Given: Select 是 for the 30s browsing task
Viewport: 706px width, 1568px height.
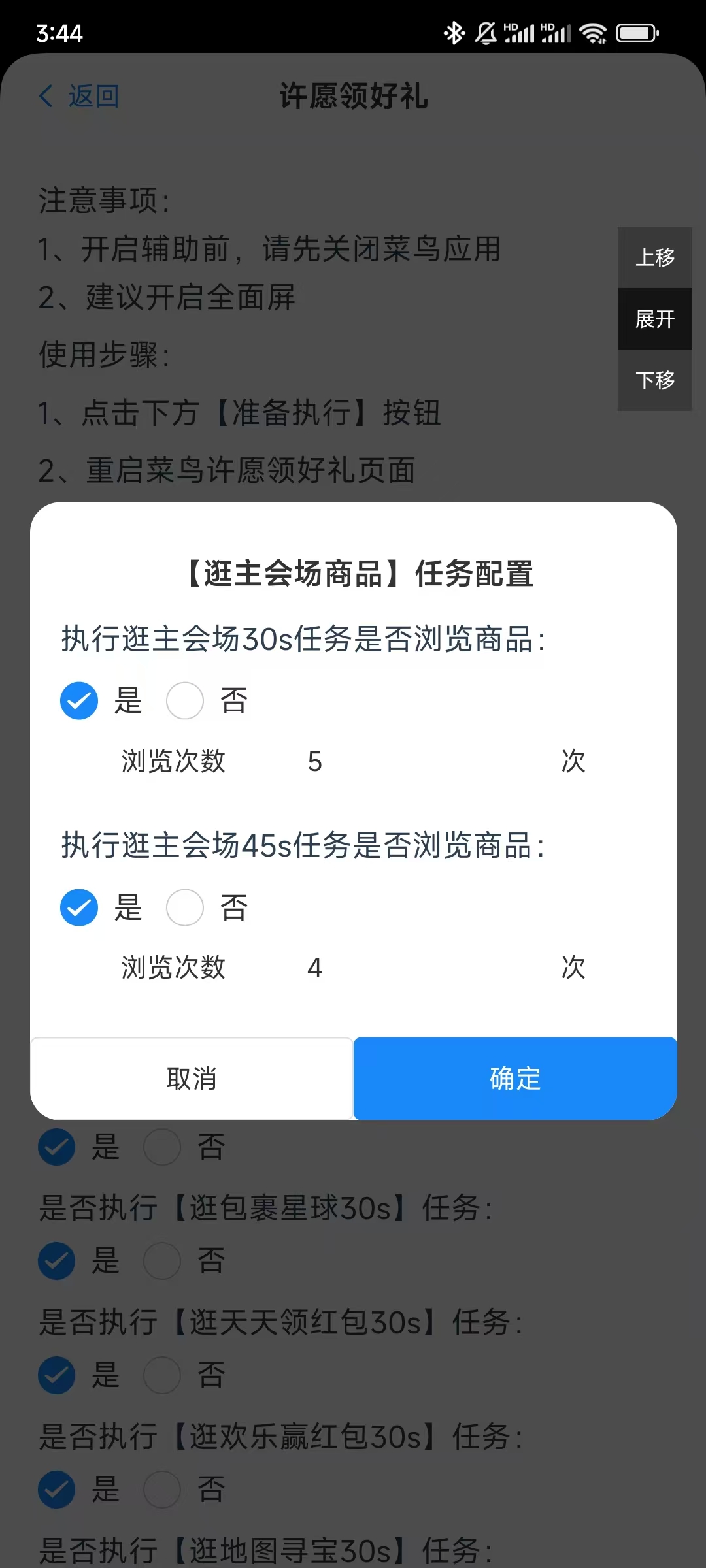Looking at the screenshot, I should click(79, 701).
